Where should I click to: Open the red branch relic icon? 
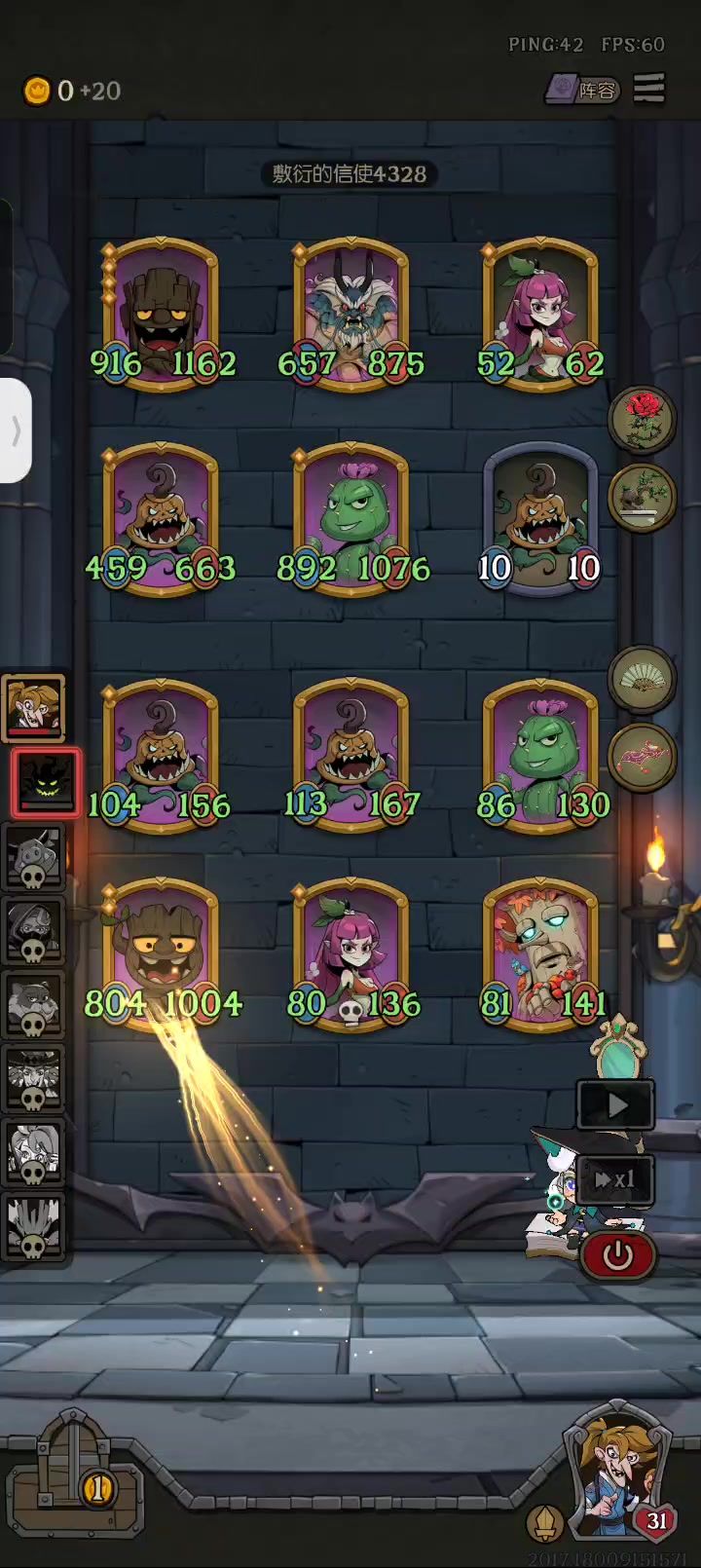(x=642, y=756)
